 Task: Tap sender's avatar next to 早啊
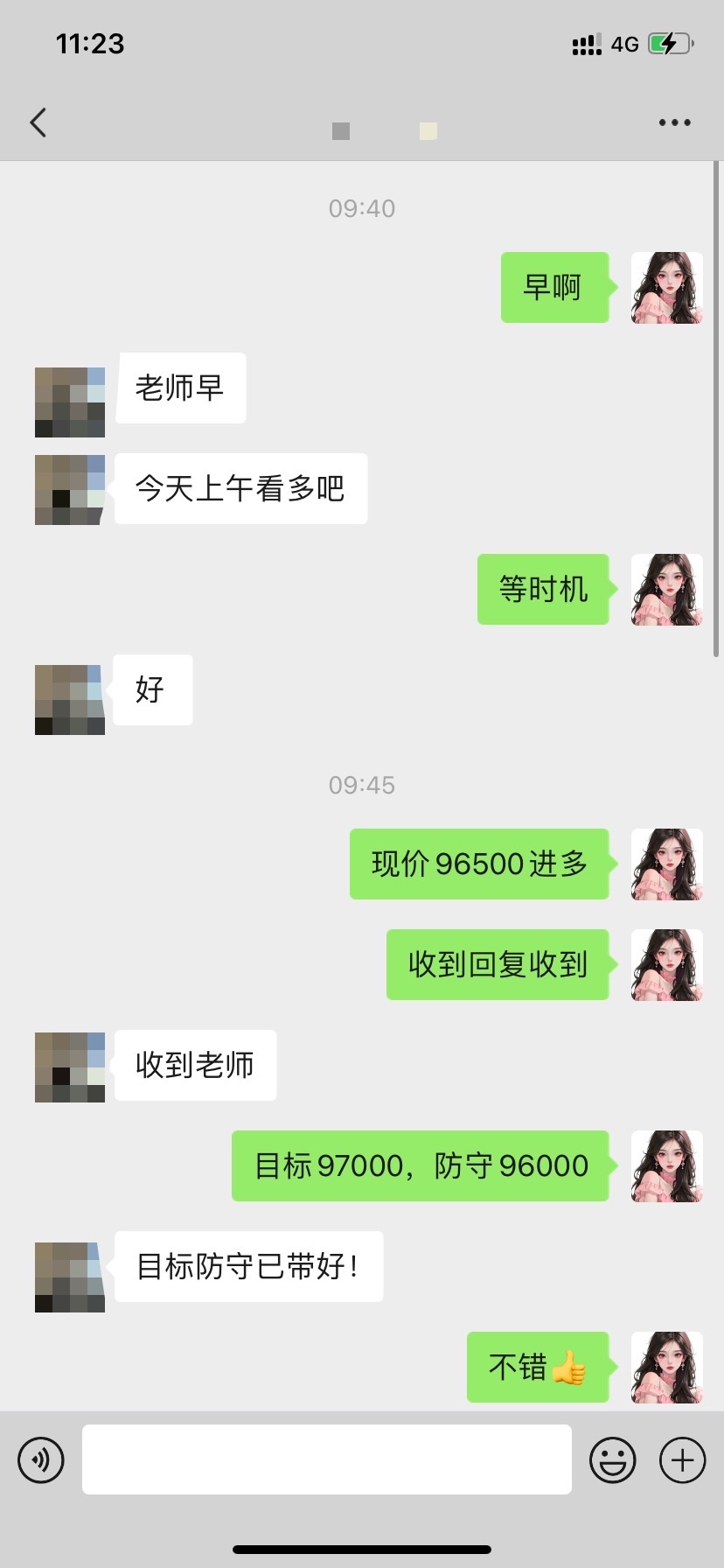[666, 288]
